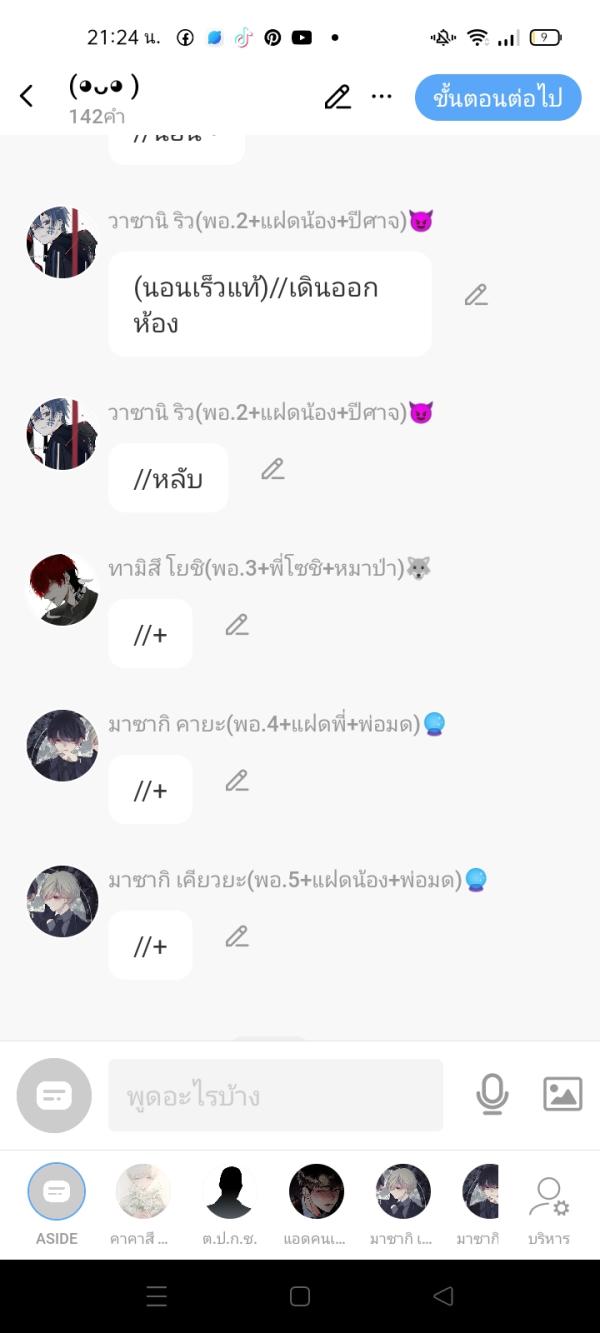Focus the พูดอะไรบ้าง text field
Viewport: 600px width, 1333px height.
tap(275, 1095)
